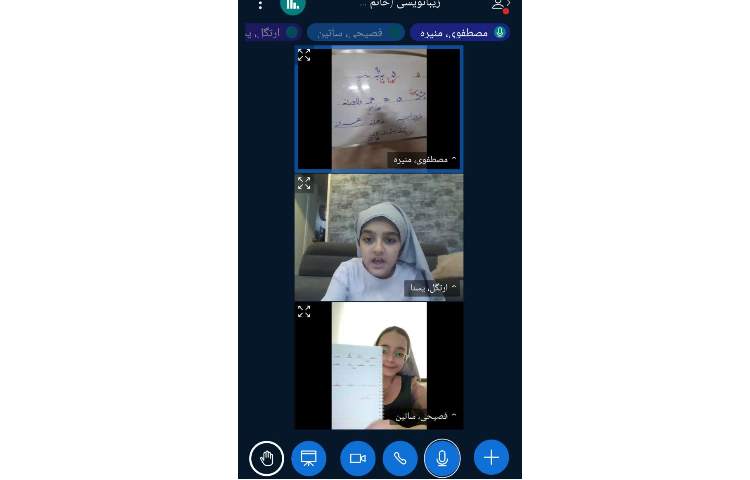This screenshot has width=750, height=480.
Task: Expand فصیحی، ساتین's video to fullscreen
Action: pyautogui.click(x=304, y=312)
